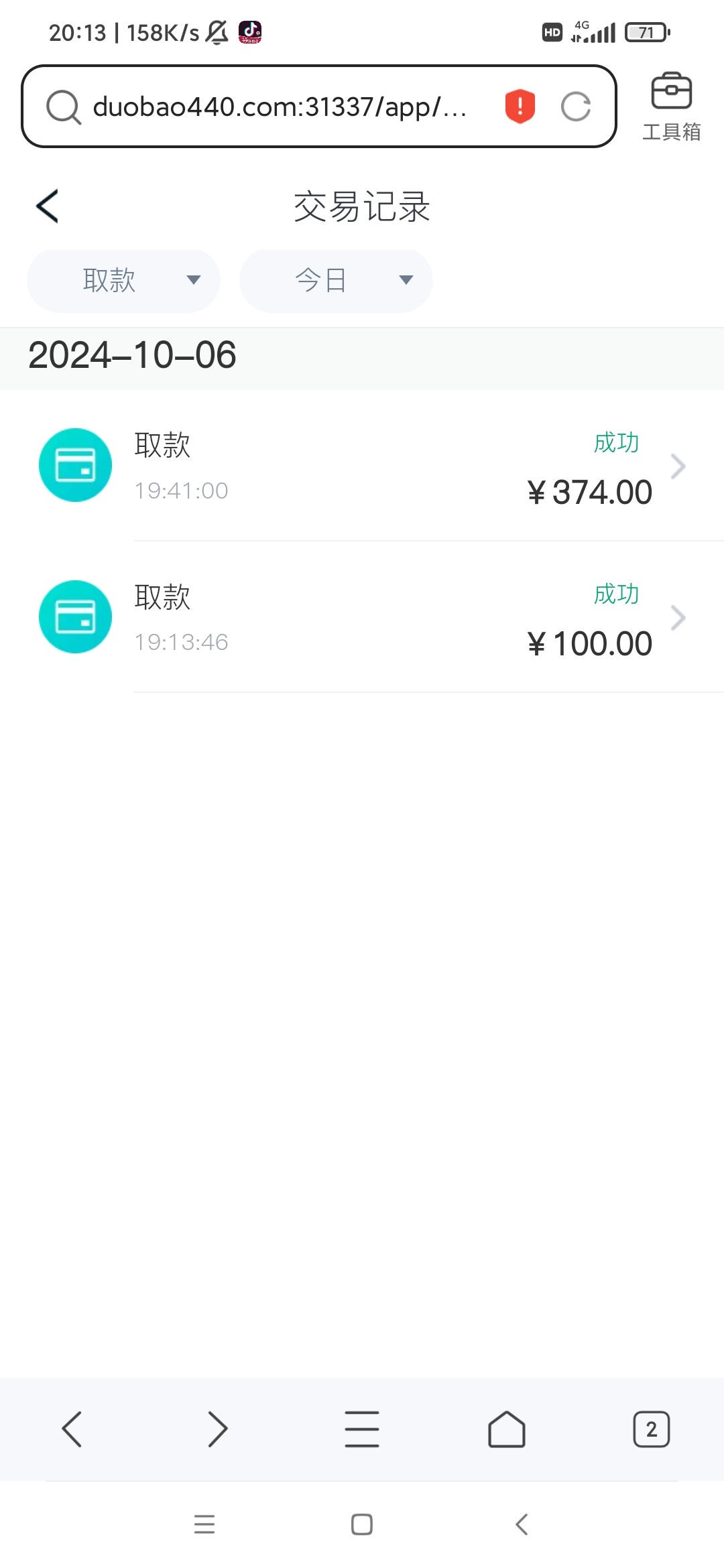Open the 今日 date filter dropdown
724x1568 pixels.
coord(336,281)
